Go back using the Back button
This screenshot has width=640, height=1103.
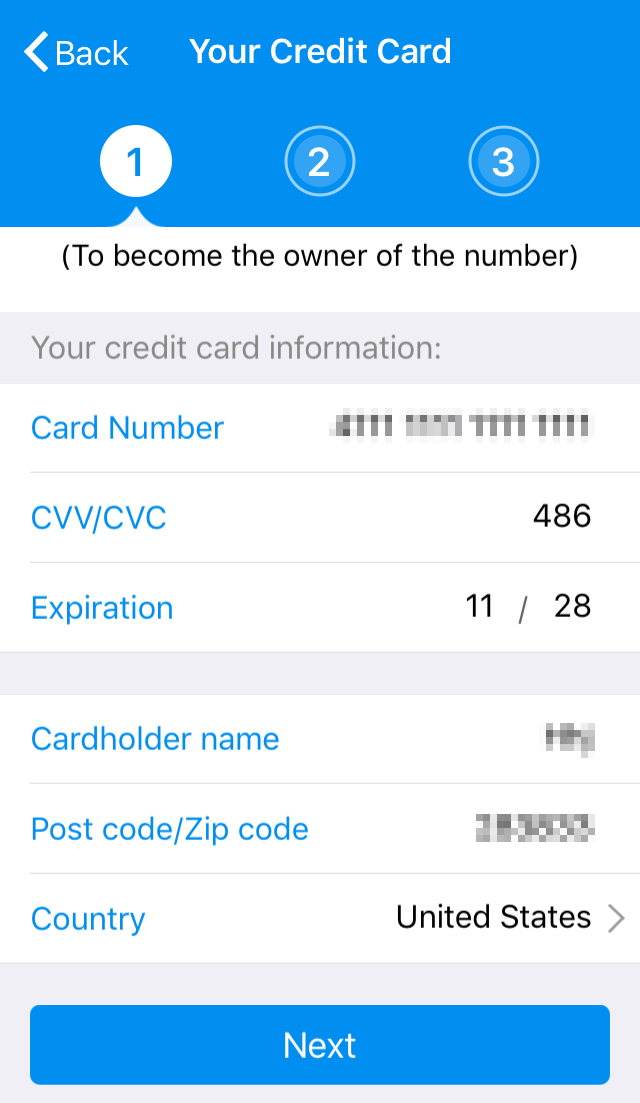pos(76,52)
